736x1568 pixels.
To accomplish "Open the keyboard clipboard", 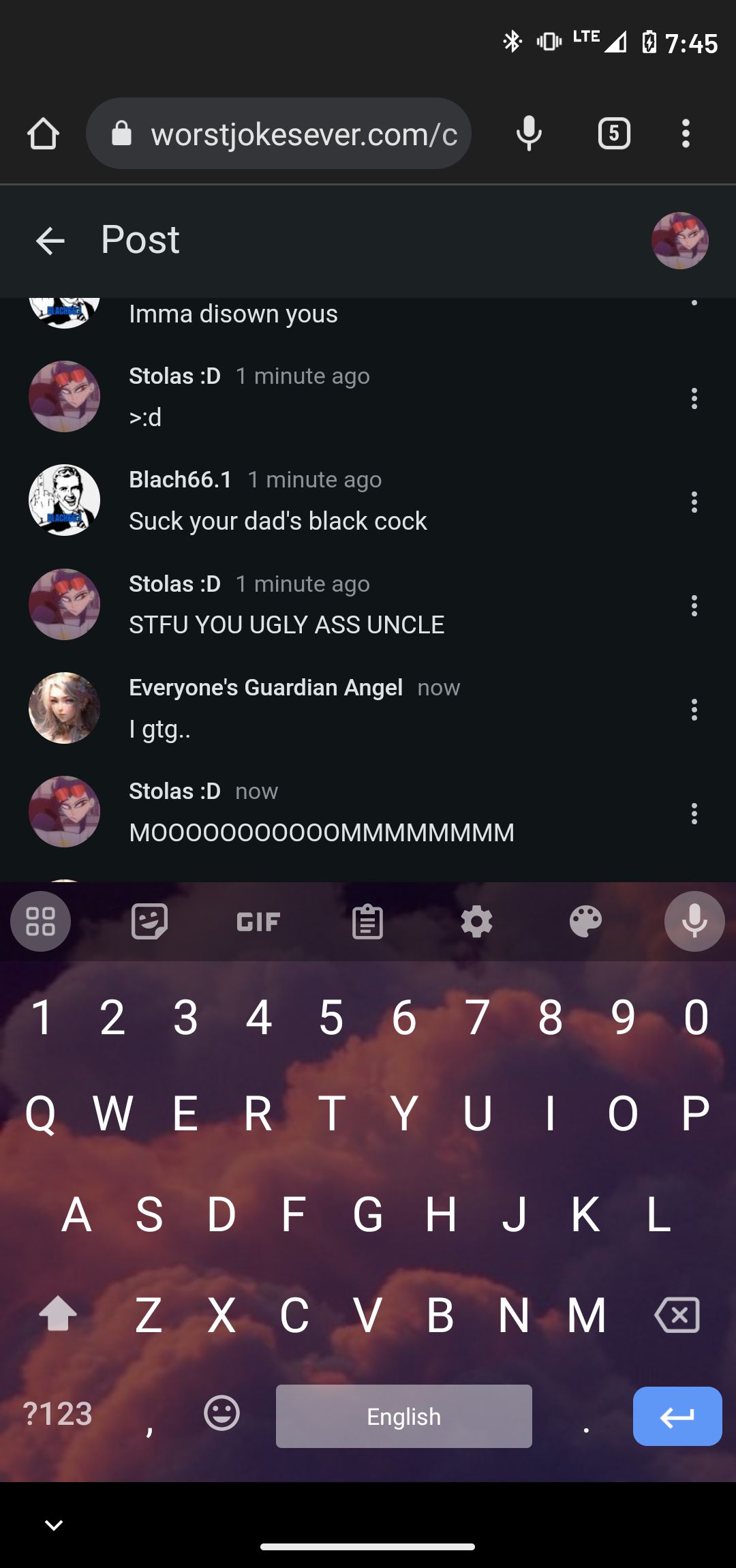I will click(367, 922).
